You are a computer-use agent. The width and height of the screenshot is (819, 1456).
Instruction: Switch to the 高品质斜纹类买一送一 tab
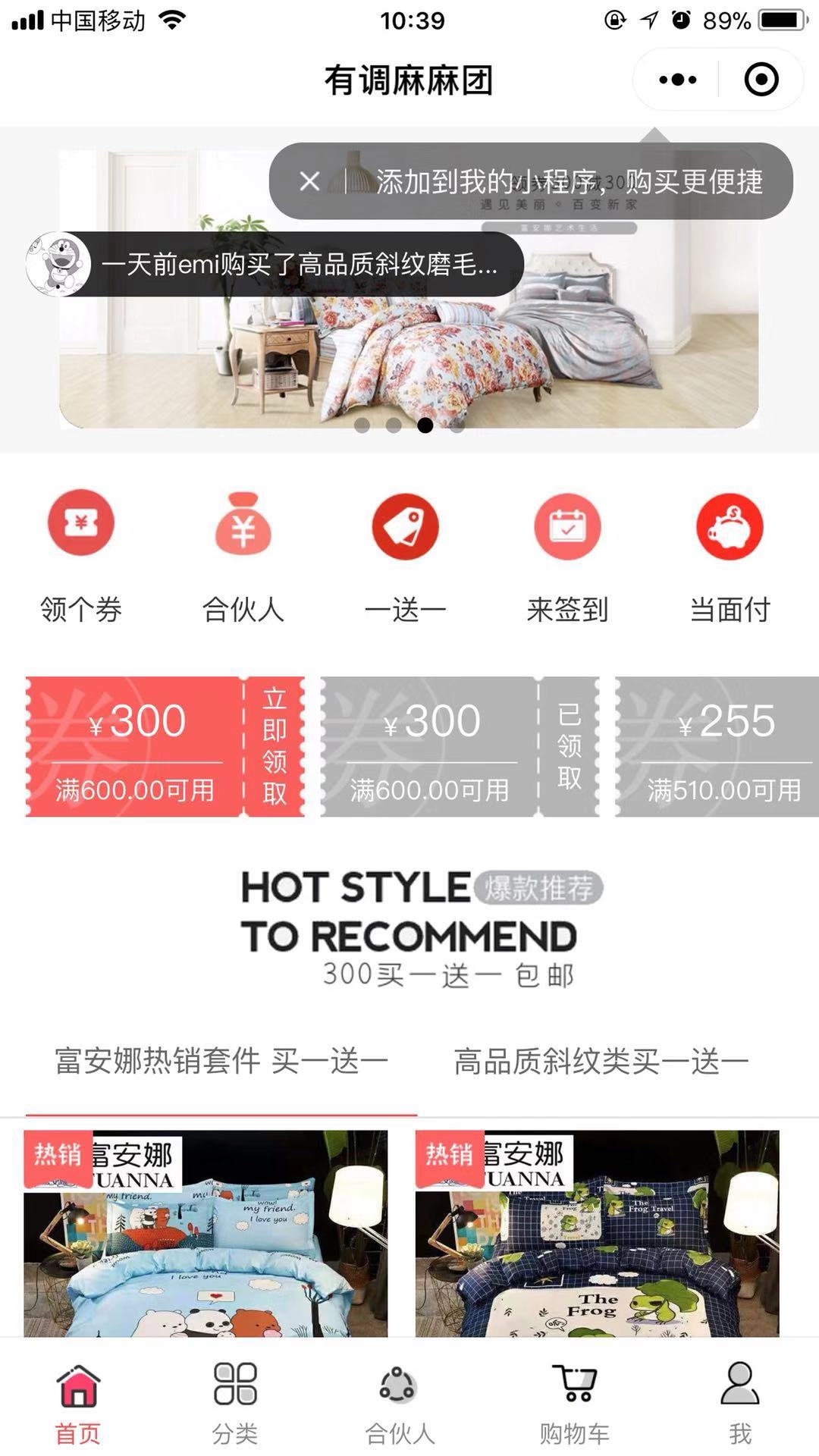click(x=601, y=1061)
